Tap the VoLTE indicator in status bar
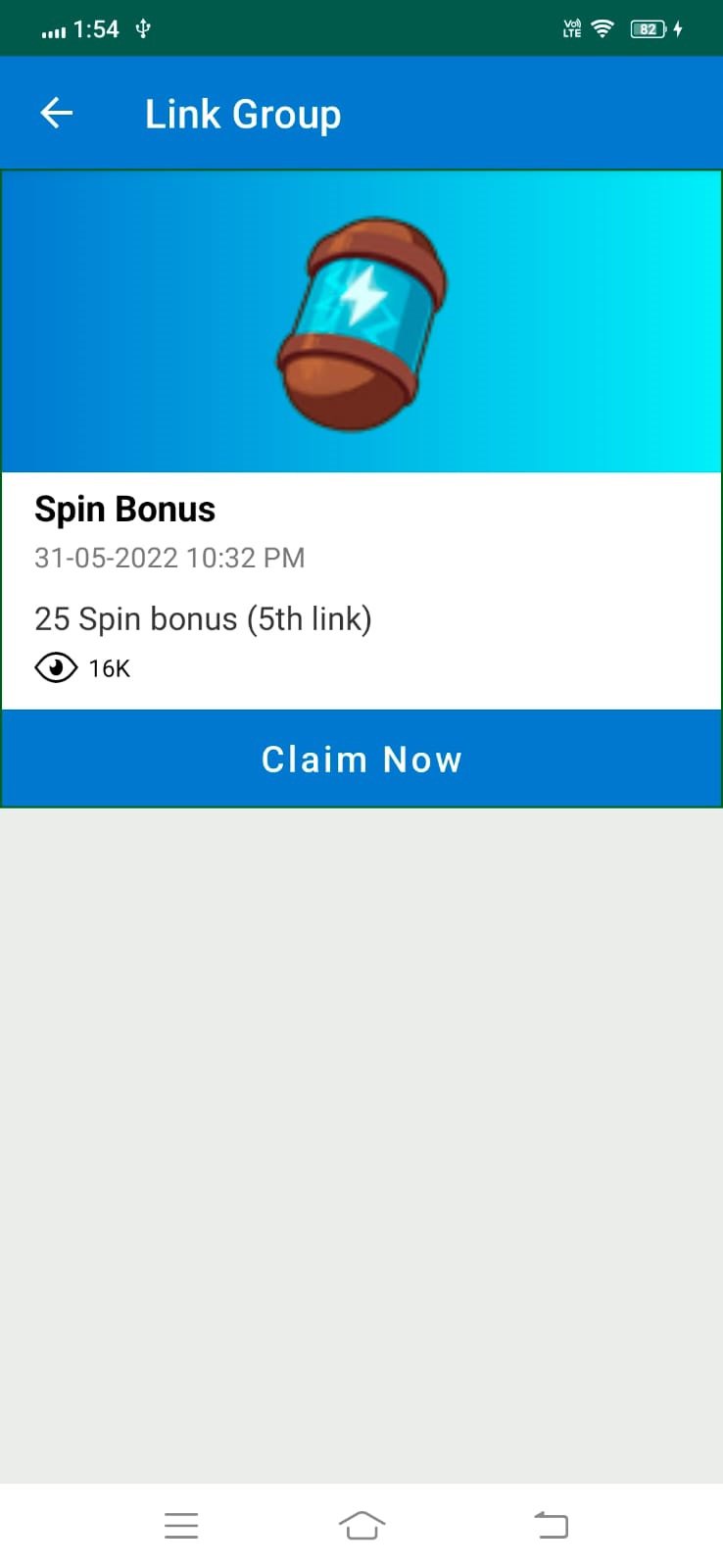This screenshot has height=1568, width=723. coord(570,28)
